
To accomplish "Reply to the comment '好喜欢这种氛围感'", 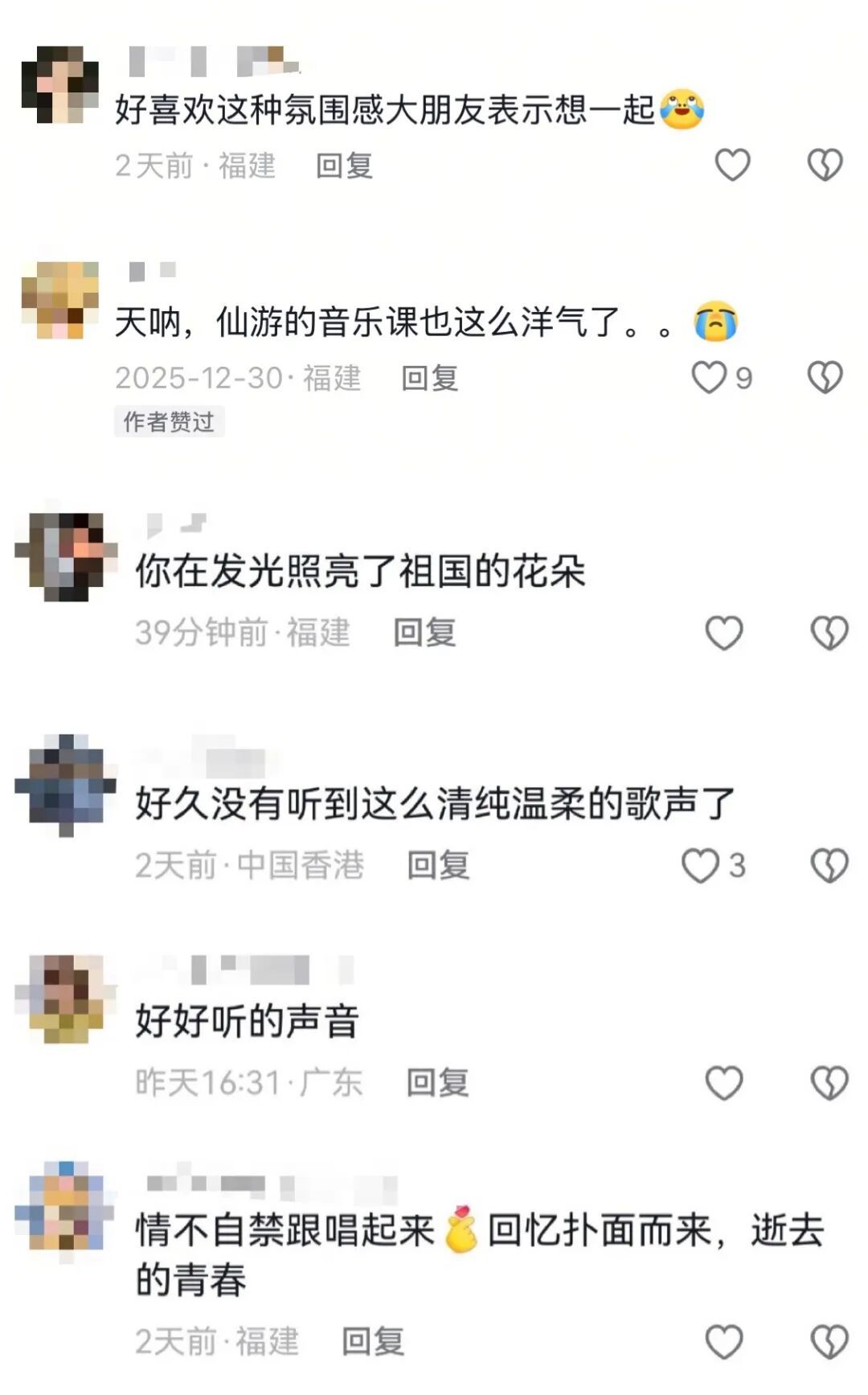I will click(344, 166).
